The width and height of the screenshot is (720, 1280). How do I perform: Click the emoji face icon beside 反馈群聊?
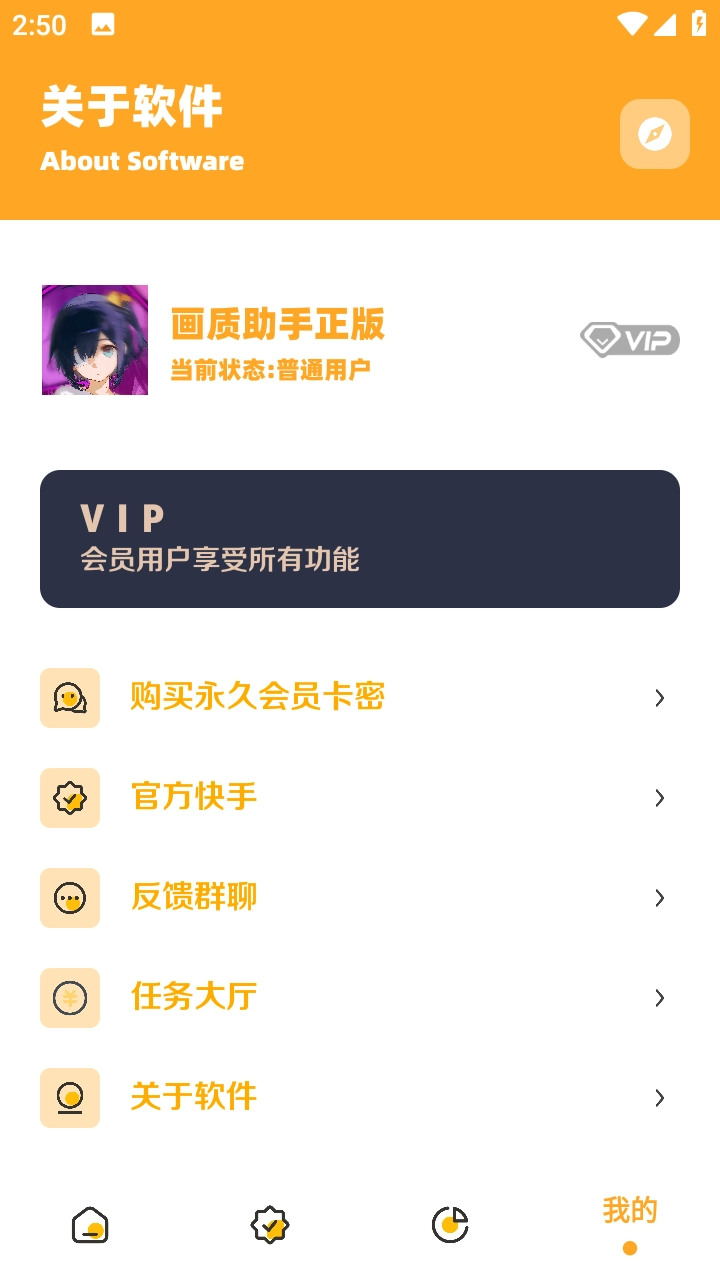point(69,897)
